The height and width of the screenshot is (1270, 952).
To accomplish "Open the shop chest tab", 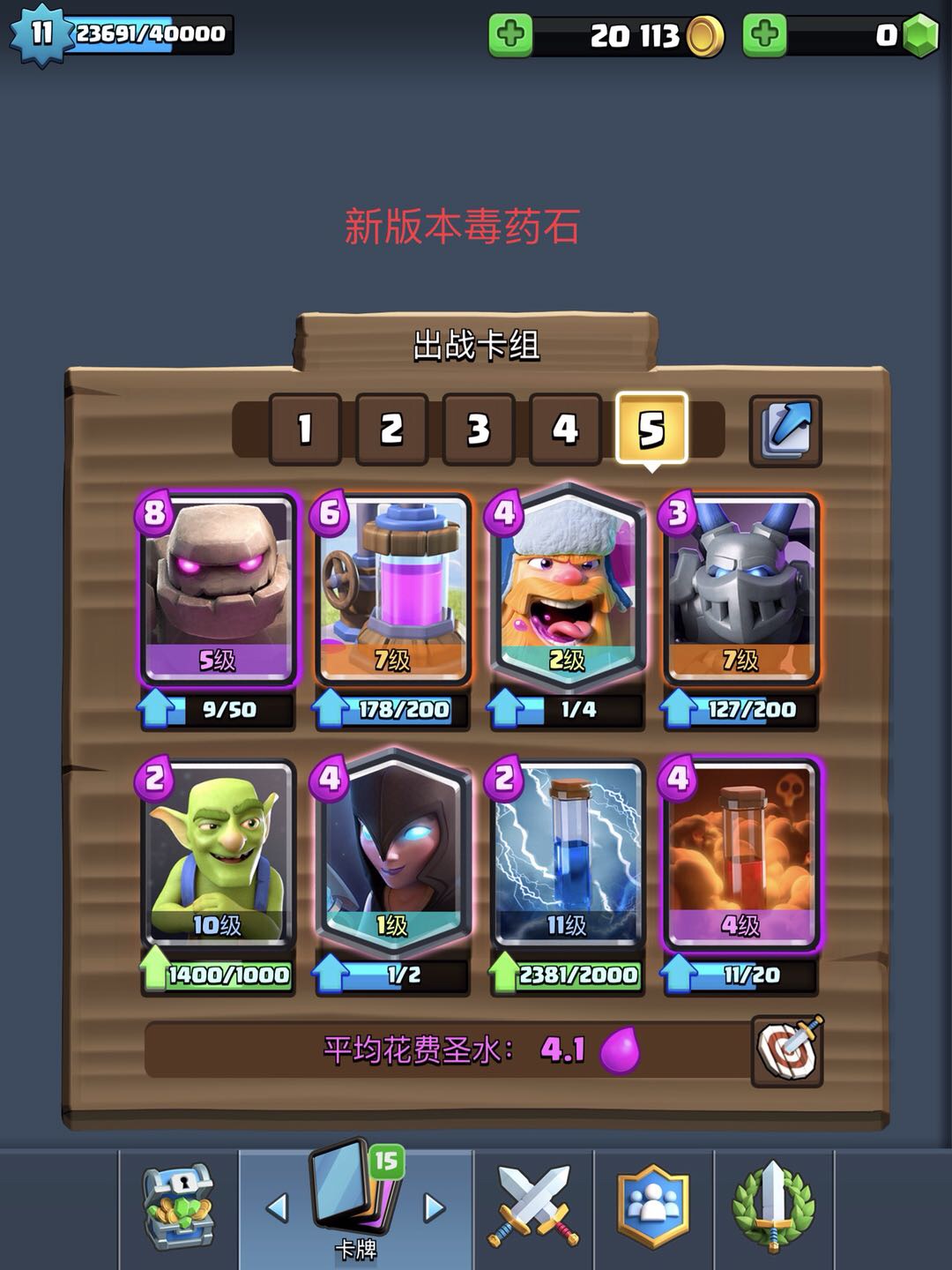I will 179,1207.
